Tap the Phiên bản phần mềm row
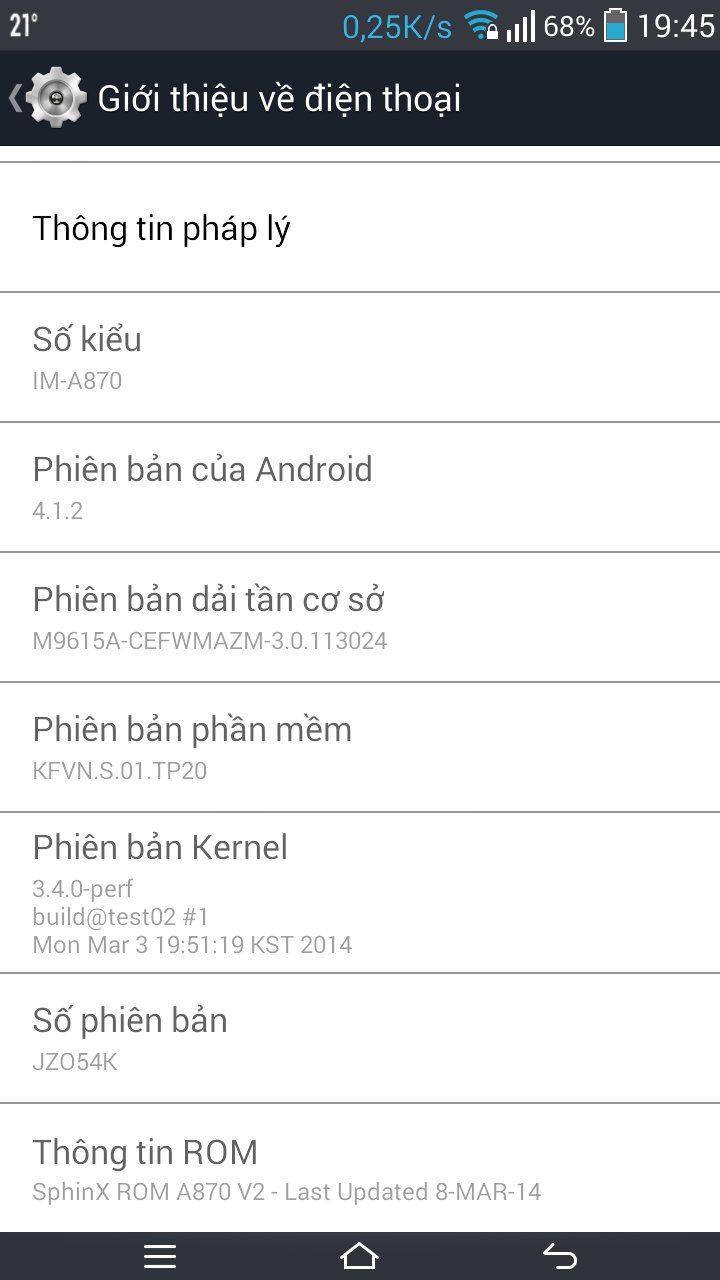Viewport: 720px width, 1280px height. click(x=360, y=748)
